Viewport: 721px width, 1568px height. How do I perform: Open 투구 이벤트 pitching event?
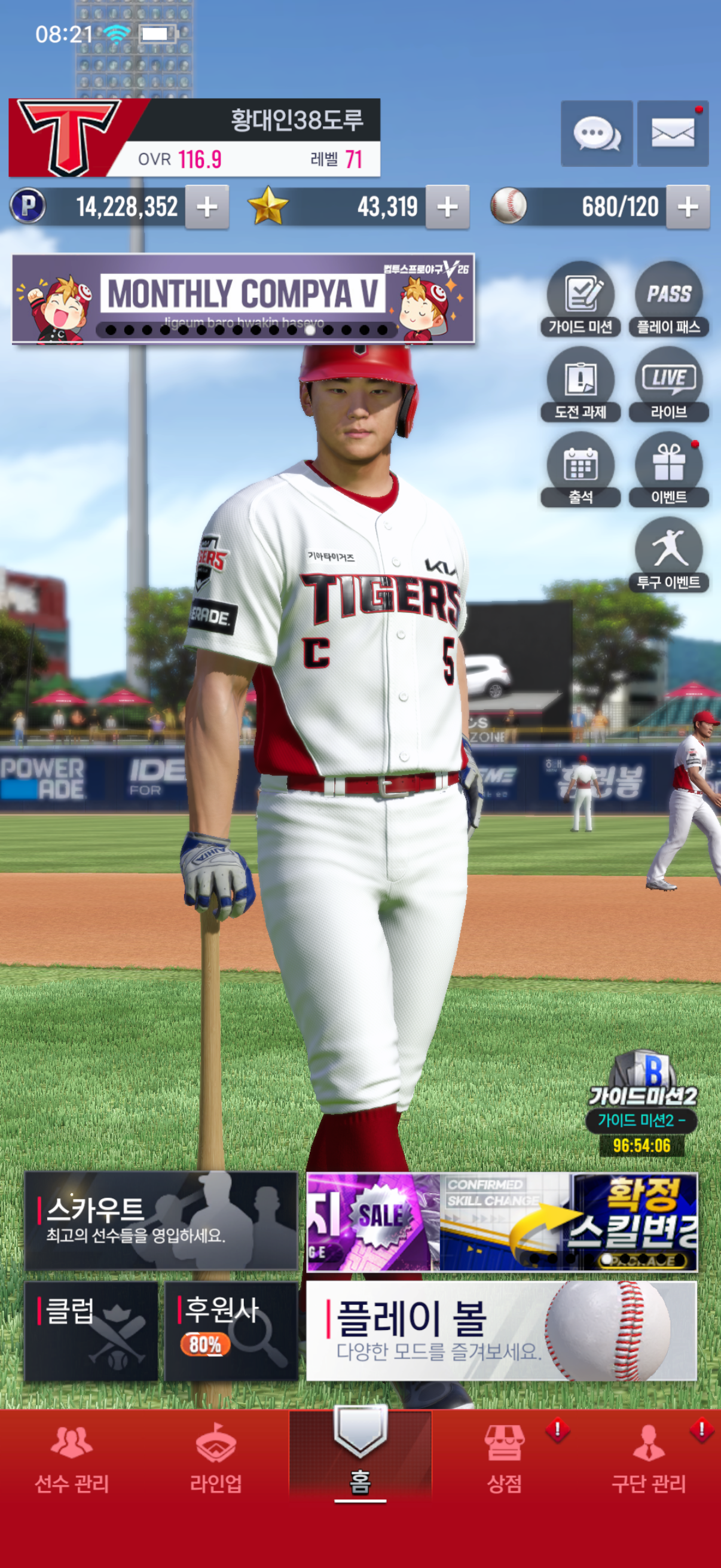click(x=668, y=554)
